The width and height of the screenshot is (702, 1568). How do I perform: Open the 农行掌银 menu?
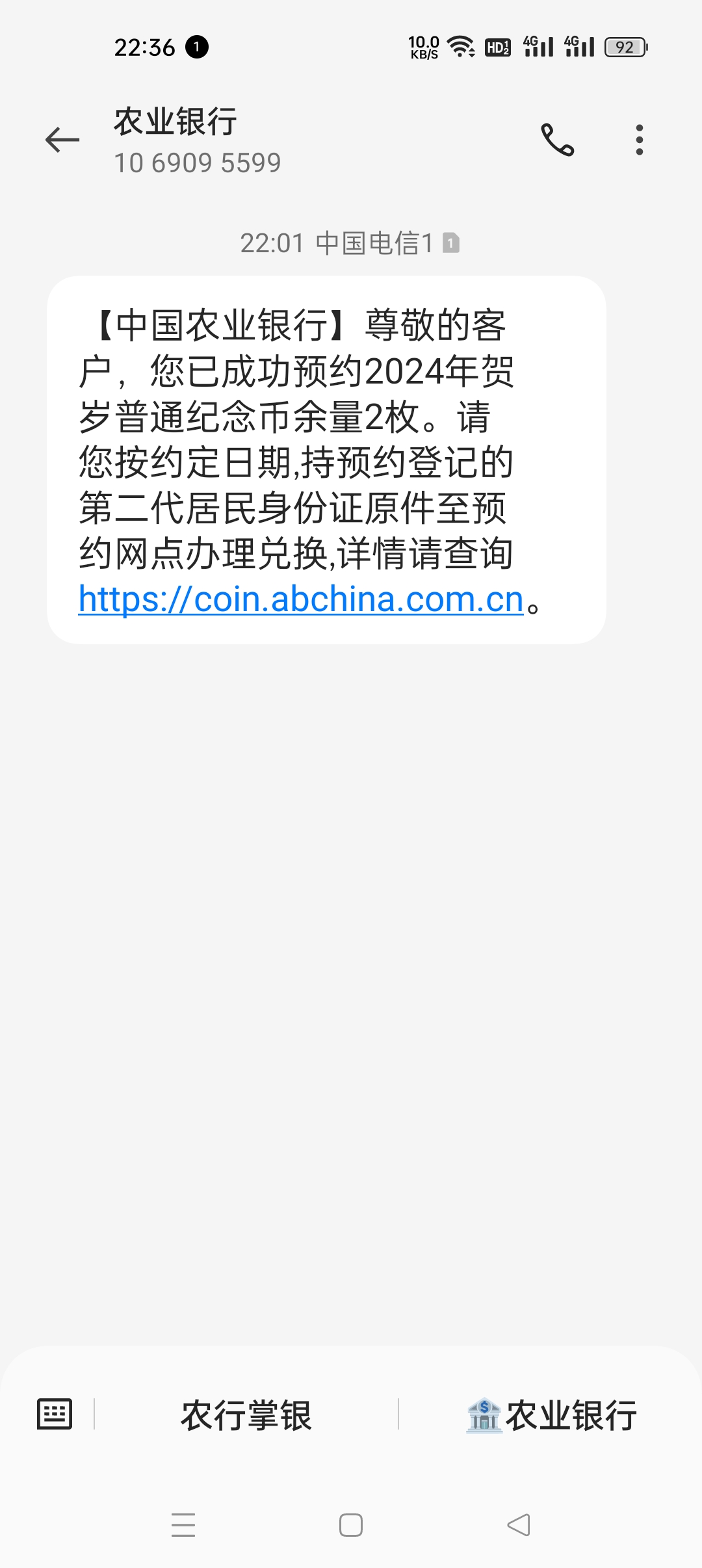click(246, 1415)
